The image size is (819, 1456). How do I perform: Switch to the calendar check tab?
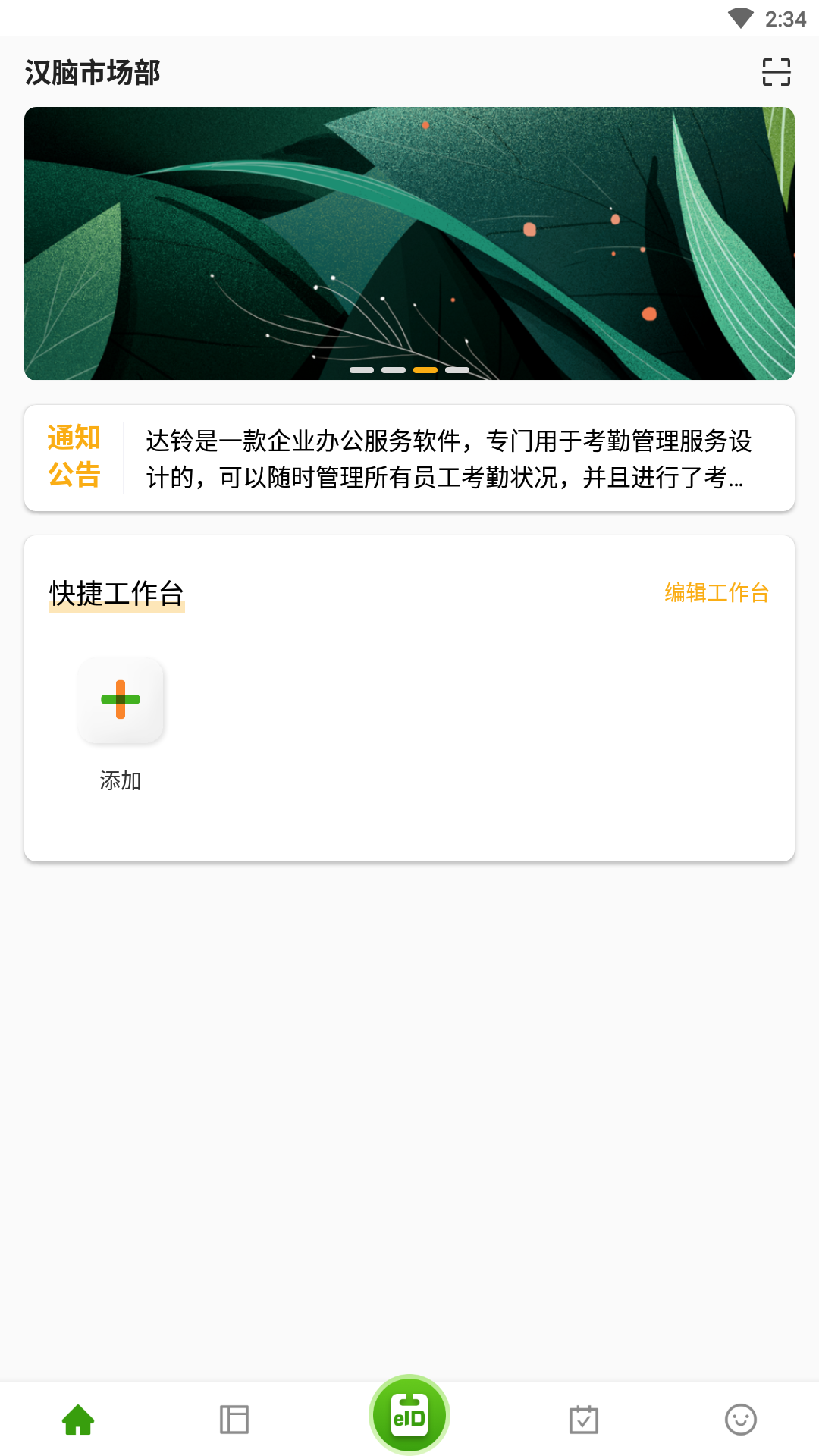pos(584,1420)
